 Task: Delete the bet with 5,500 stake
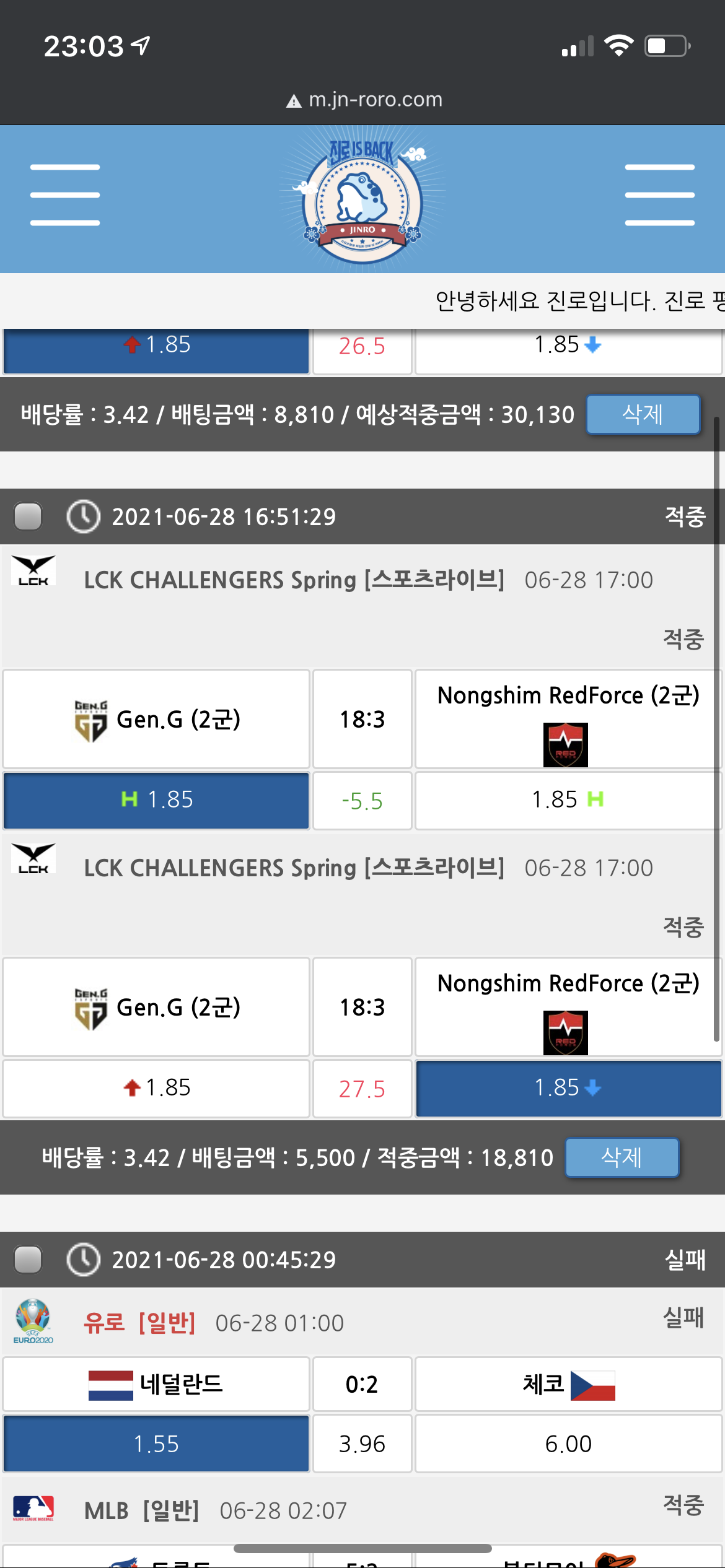point(622,1157)
